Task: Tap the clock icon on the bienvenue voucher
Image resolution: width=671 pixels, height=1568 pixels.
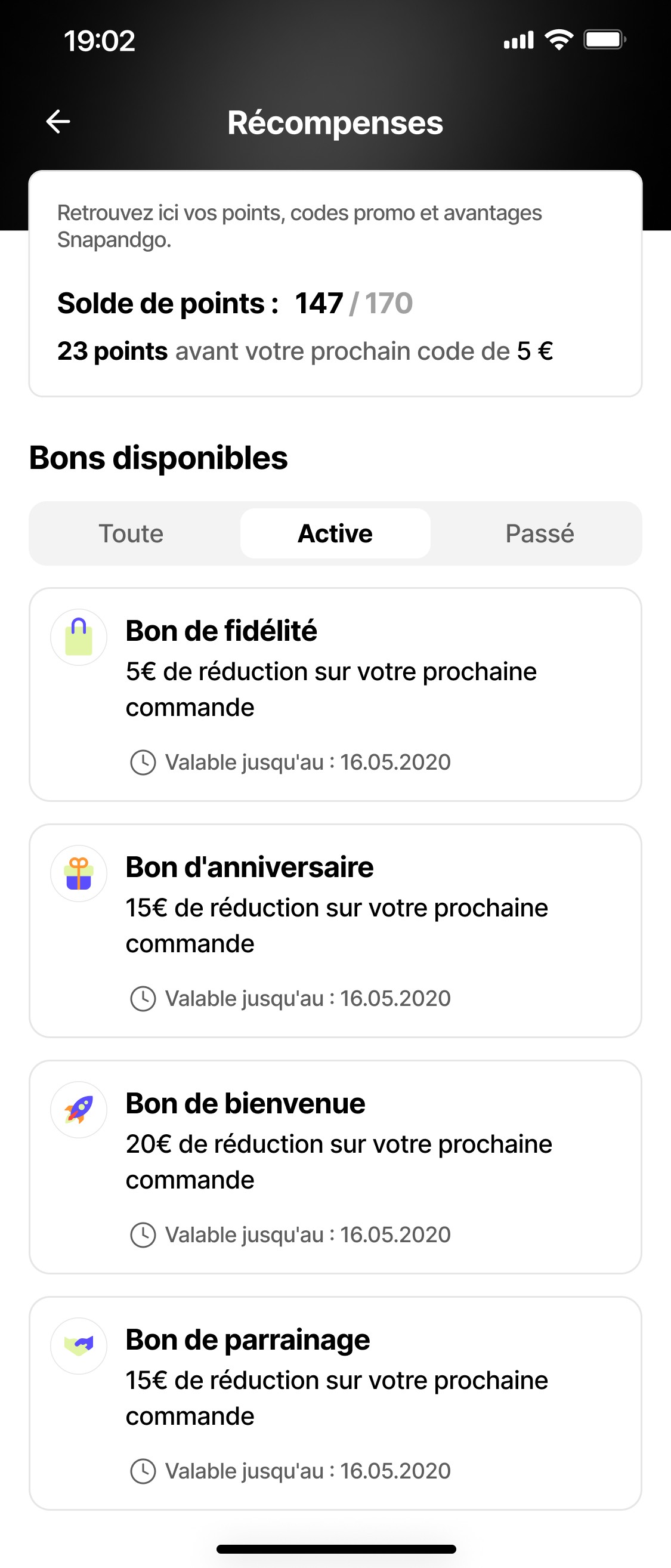Action: [x=144, y=1234]
